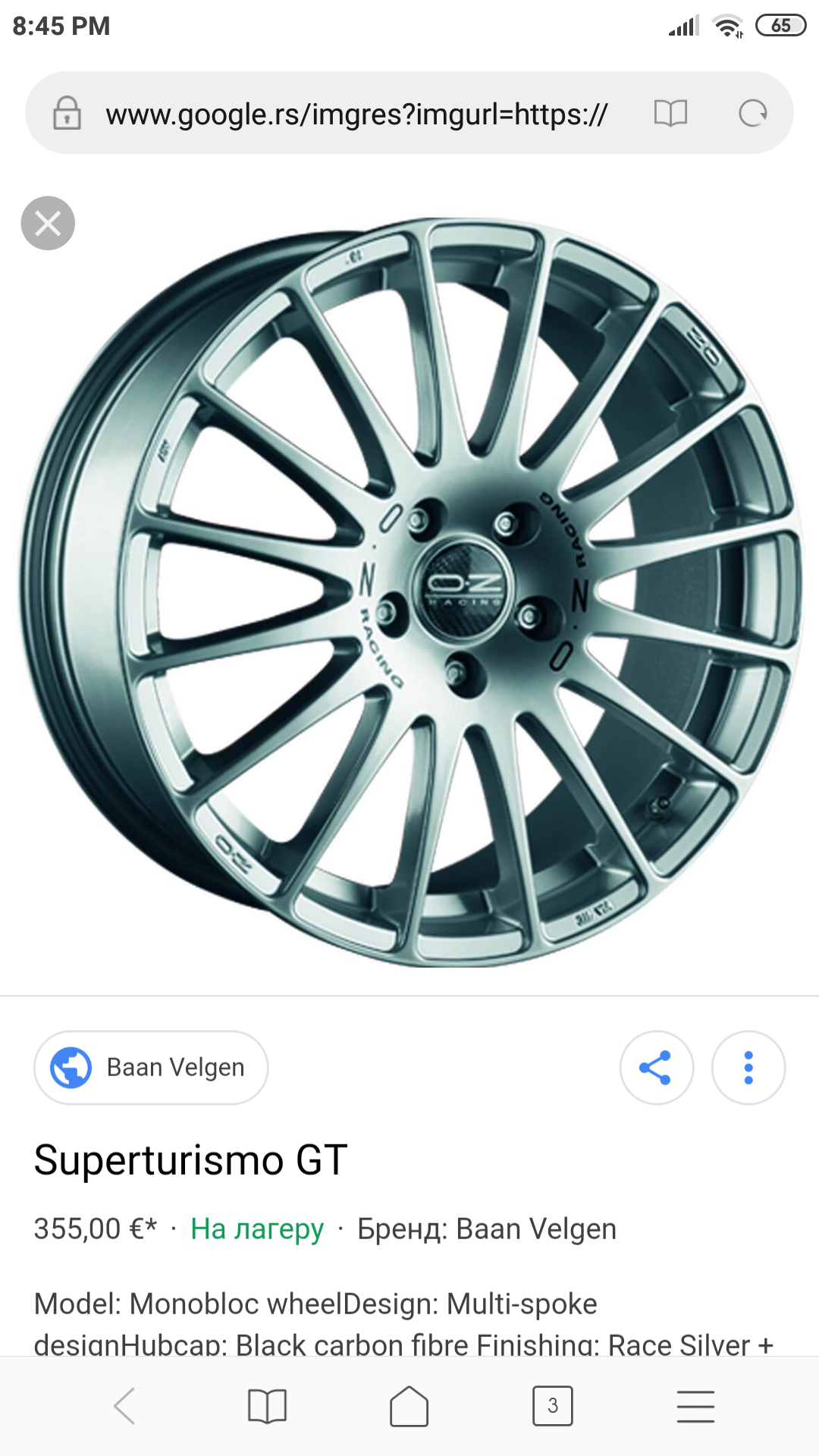Viewport: 819px width, 1456px height.
Task: Open the three-dot more options menu
Action: (748, 1067)
